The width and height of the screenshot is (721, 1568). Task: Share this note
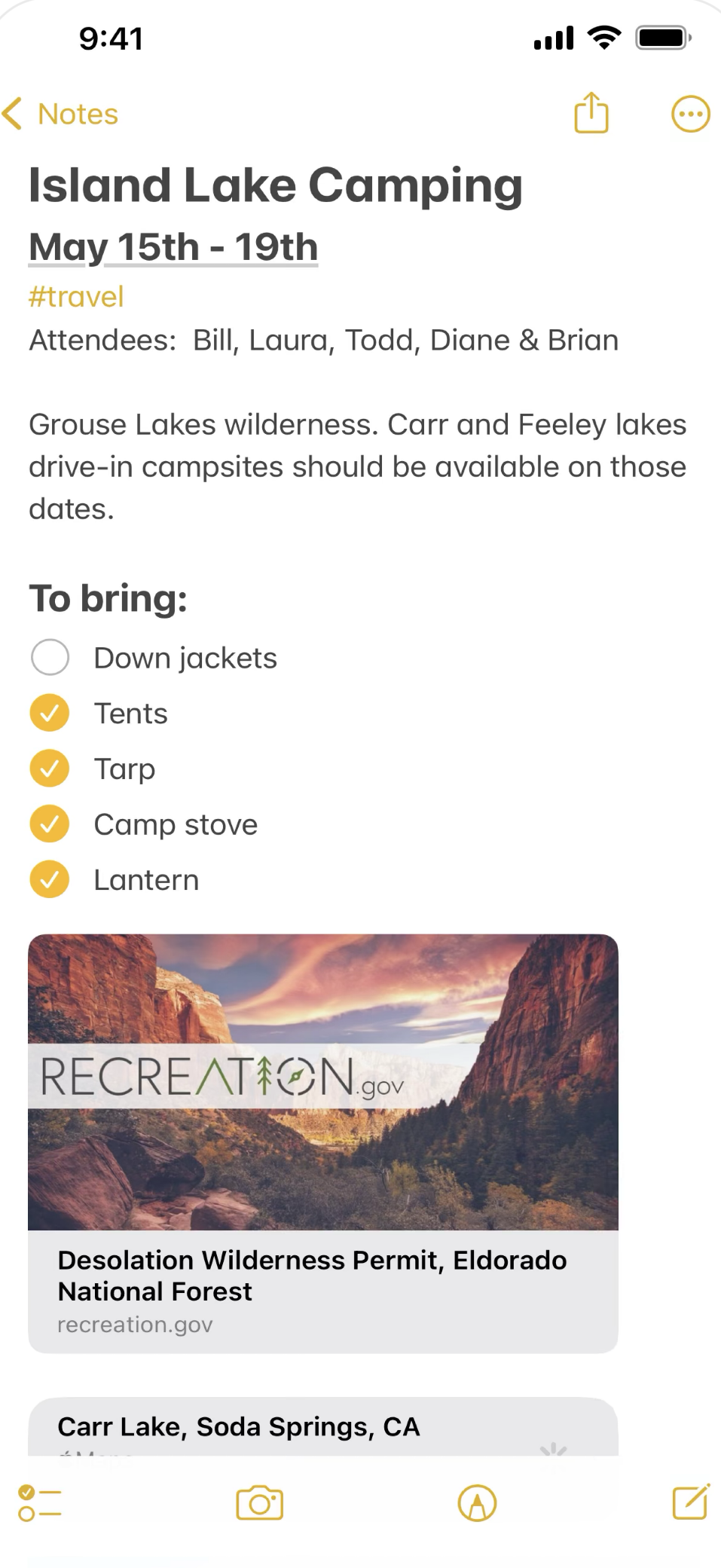(x=591, y=113)
